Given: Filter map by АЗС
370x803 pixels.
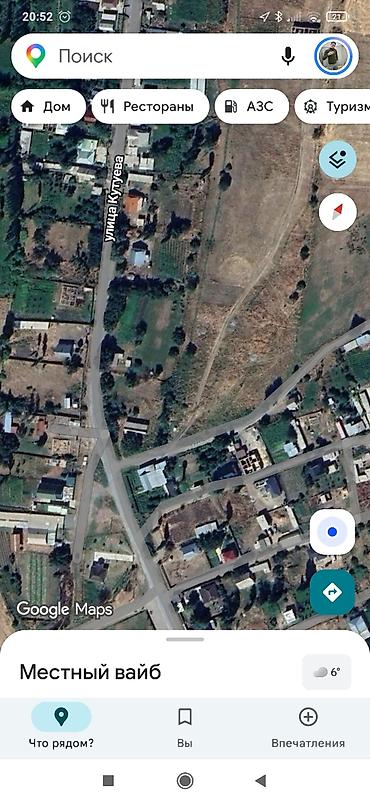Looking at the screenshot, I should [252, 107].
